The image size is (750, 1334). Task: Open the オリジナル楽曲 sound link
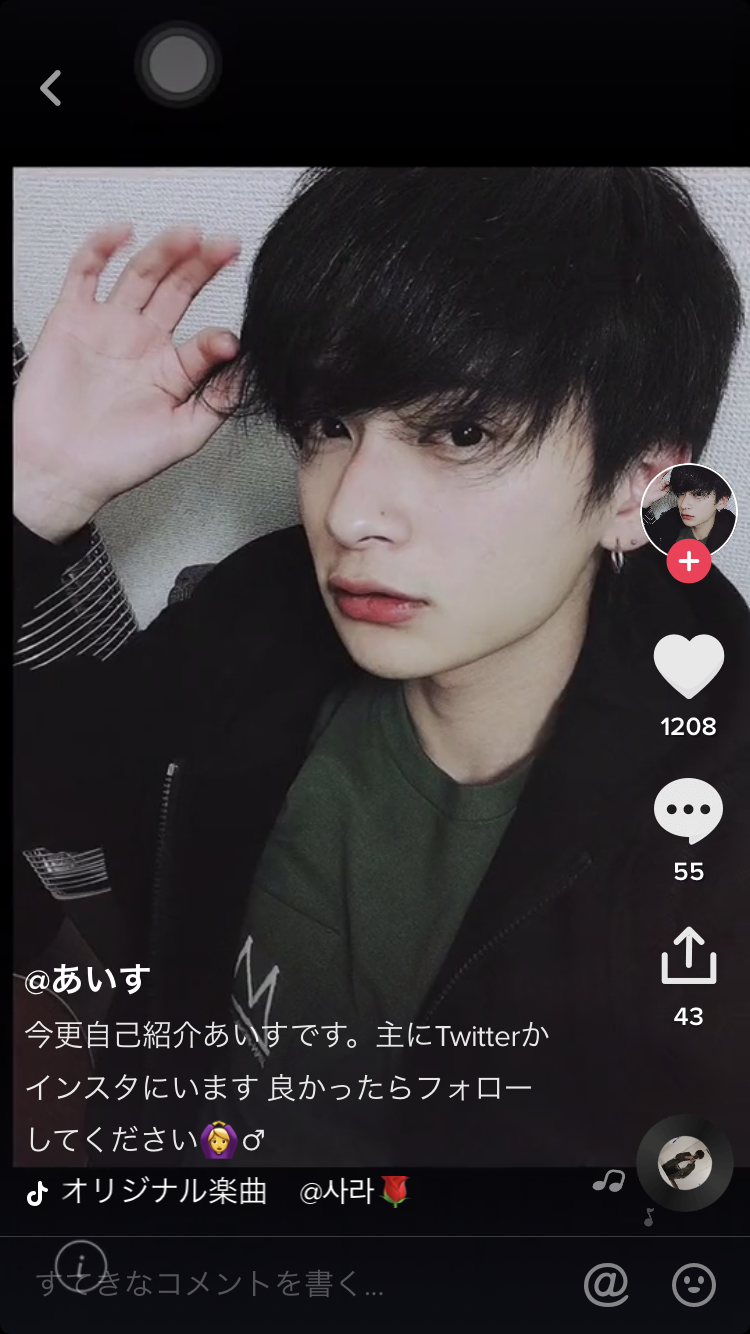tap(165, 1192)
